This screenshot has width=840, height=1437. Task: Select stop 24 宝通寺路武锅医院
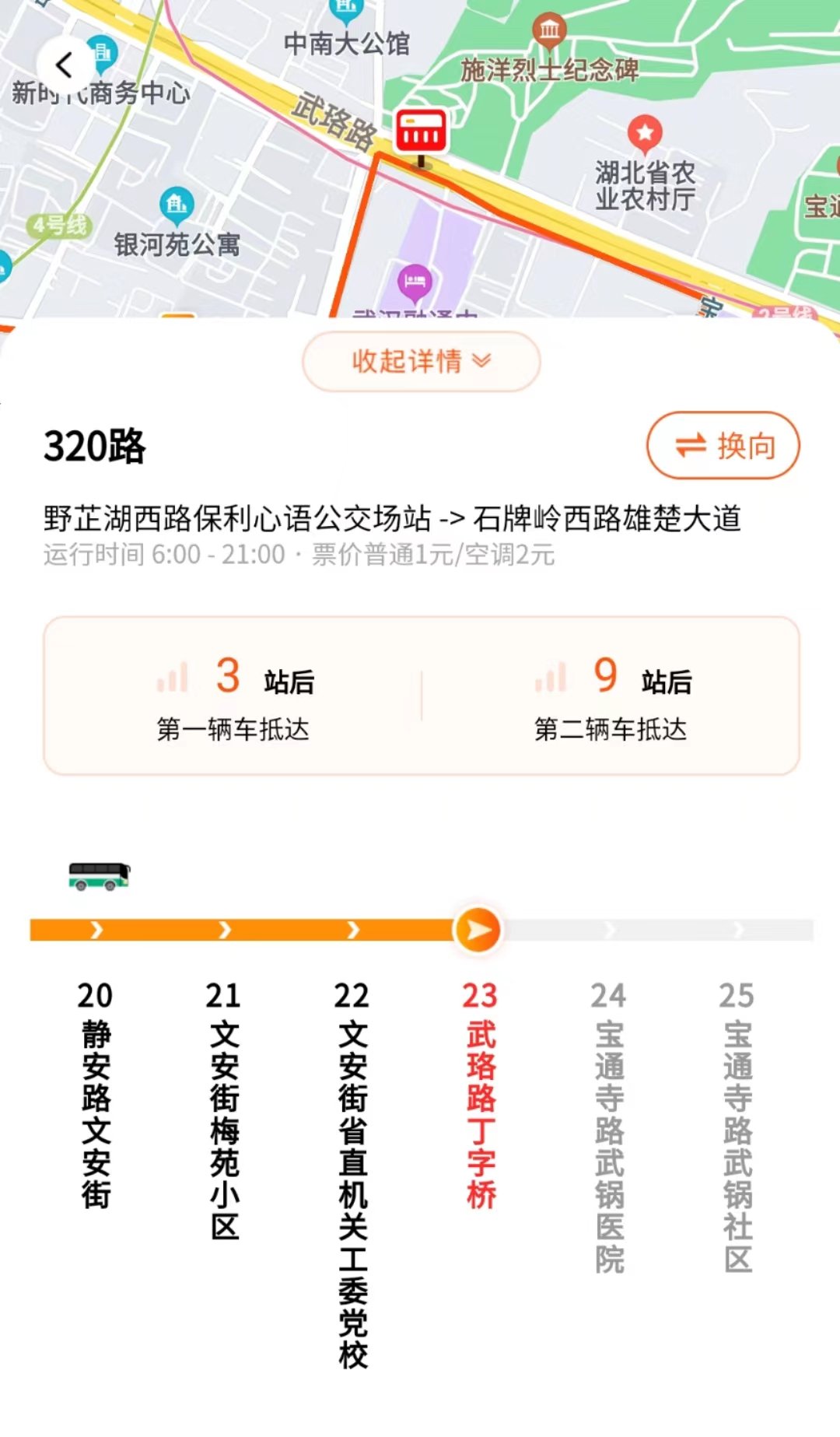coord(609,1128)
